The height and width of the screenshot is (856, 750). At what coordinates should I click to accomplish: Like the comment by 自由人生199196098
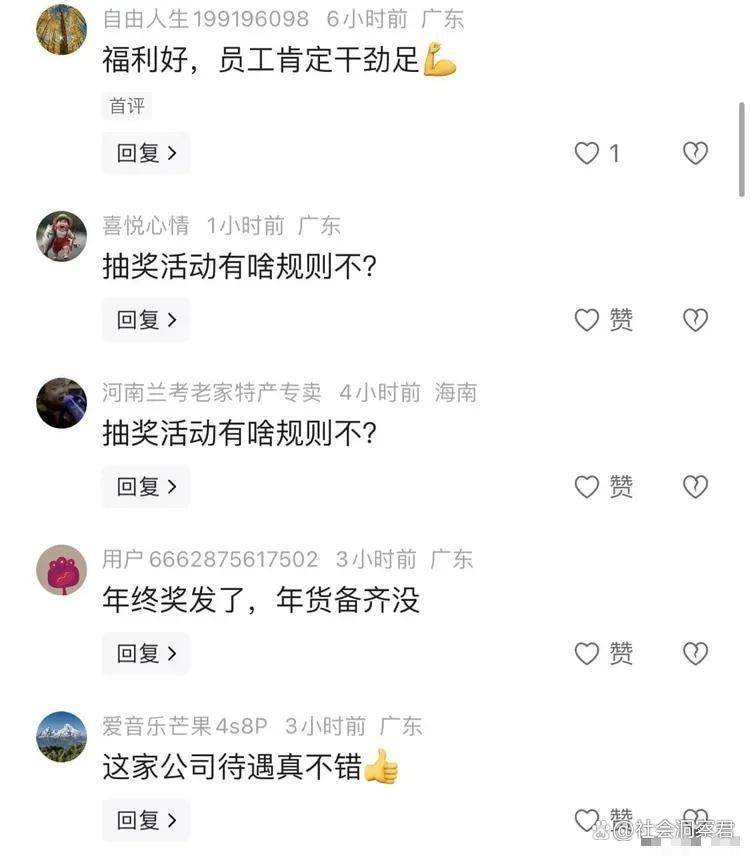point(587,153)
